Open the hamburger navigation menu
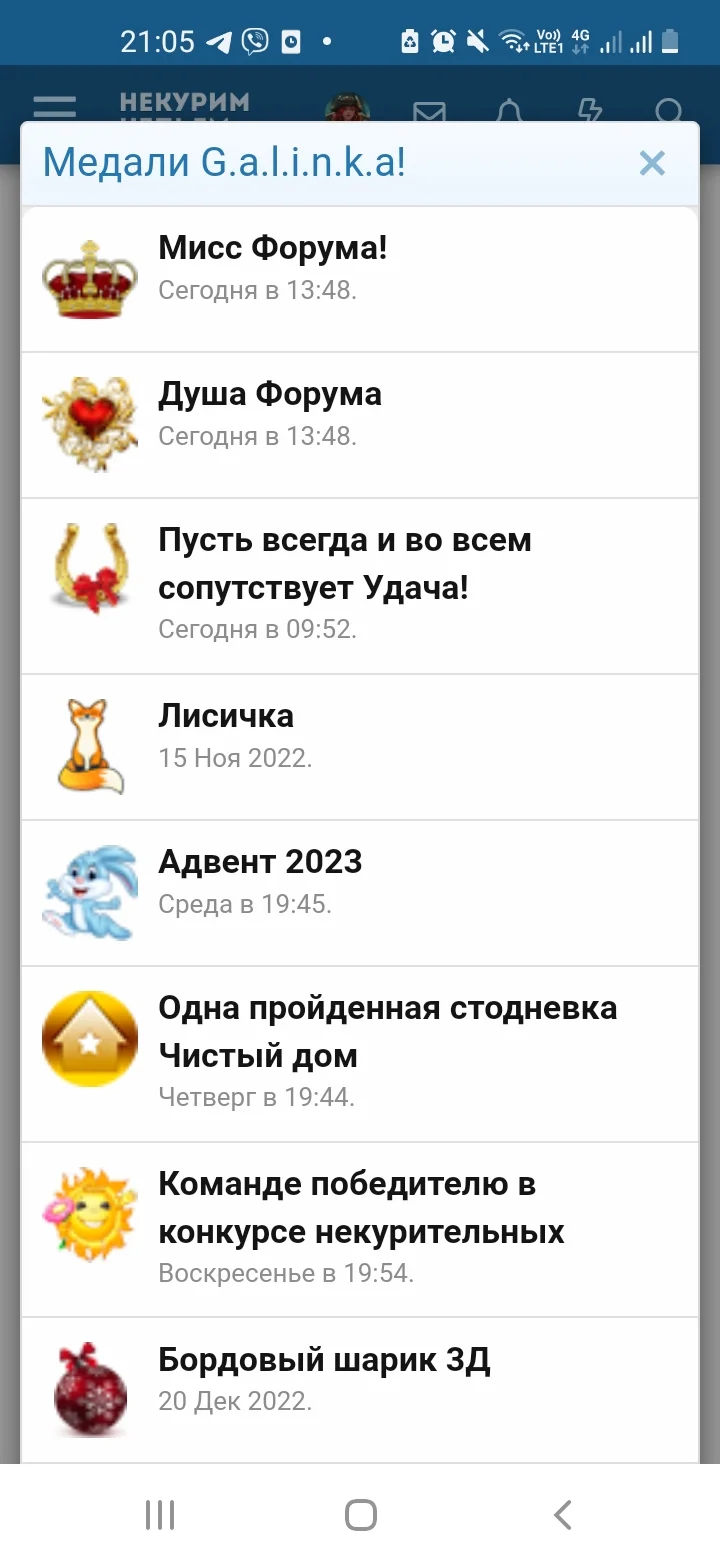720x1560 pixels. [53, 109]
